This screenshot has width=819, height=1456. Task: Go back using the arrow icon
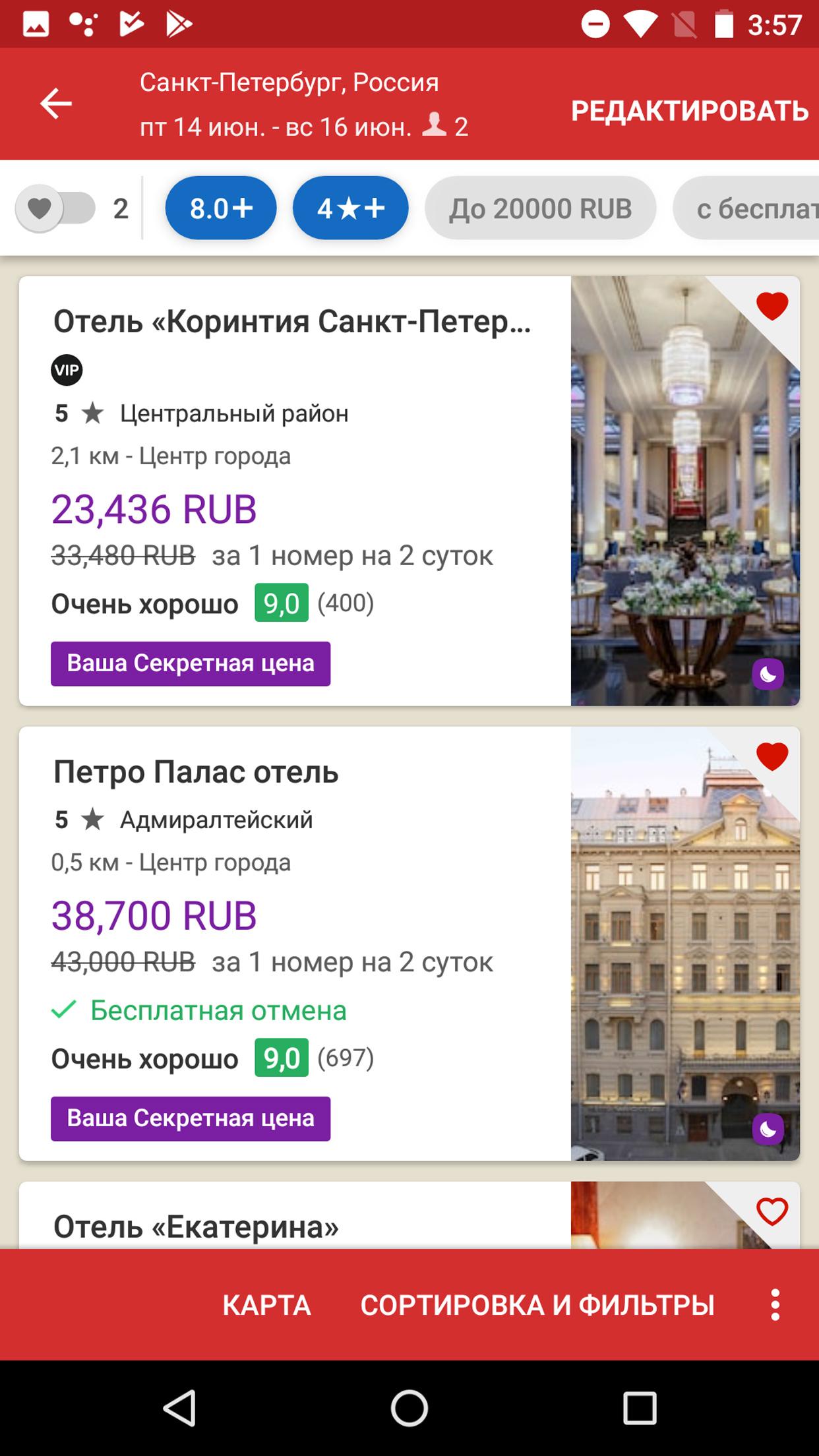(x=56, y=104)
